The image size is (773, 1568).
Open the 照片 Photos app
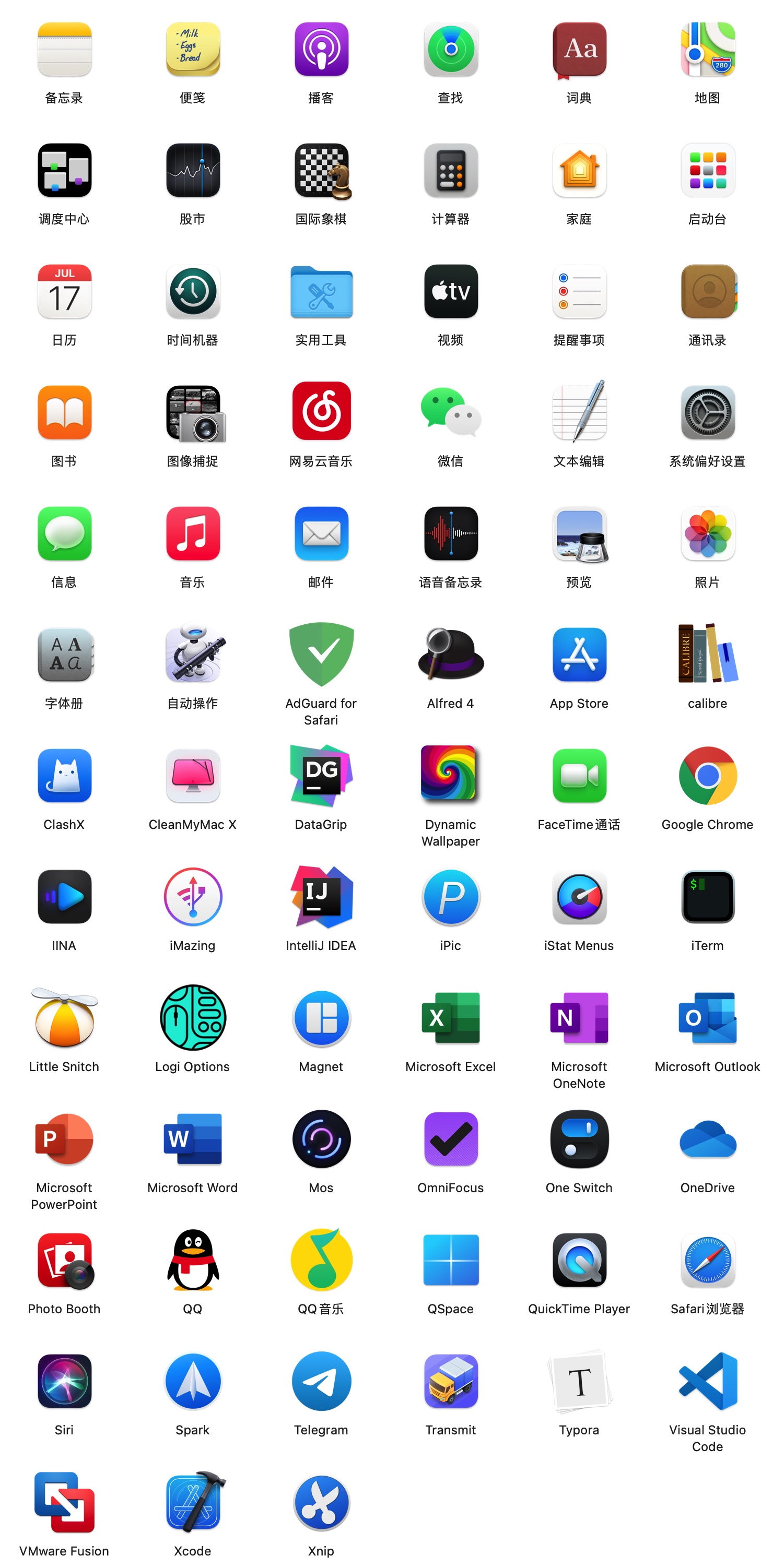point(707,533)
